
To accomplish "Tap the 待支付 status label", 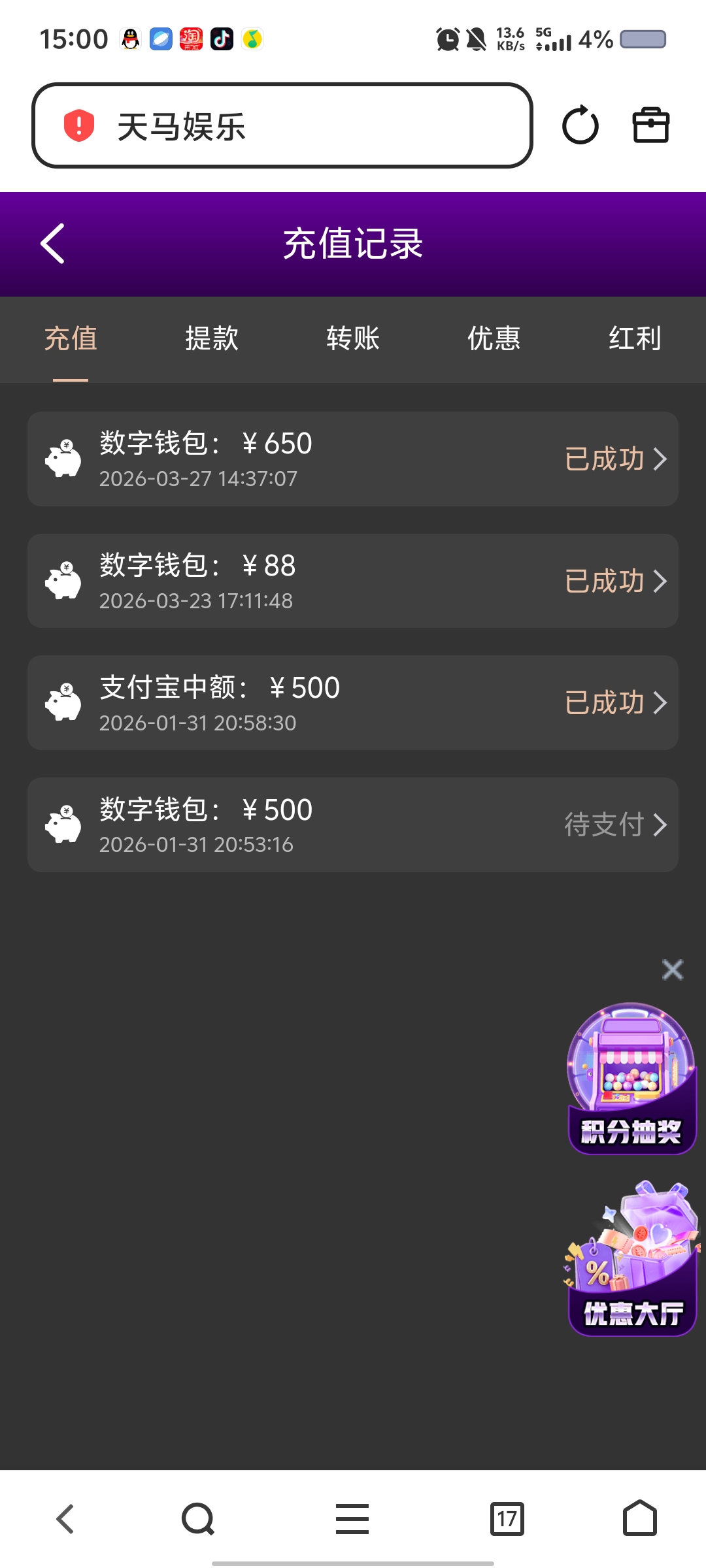I will (x=605, y=825).
